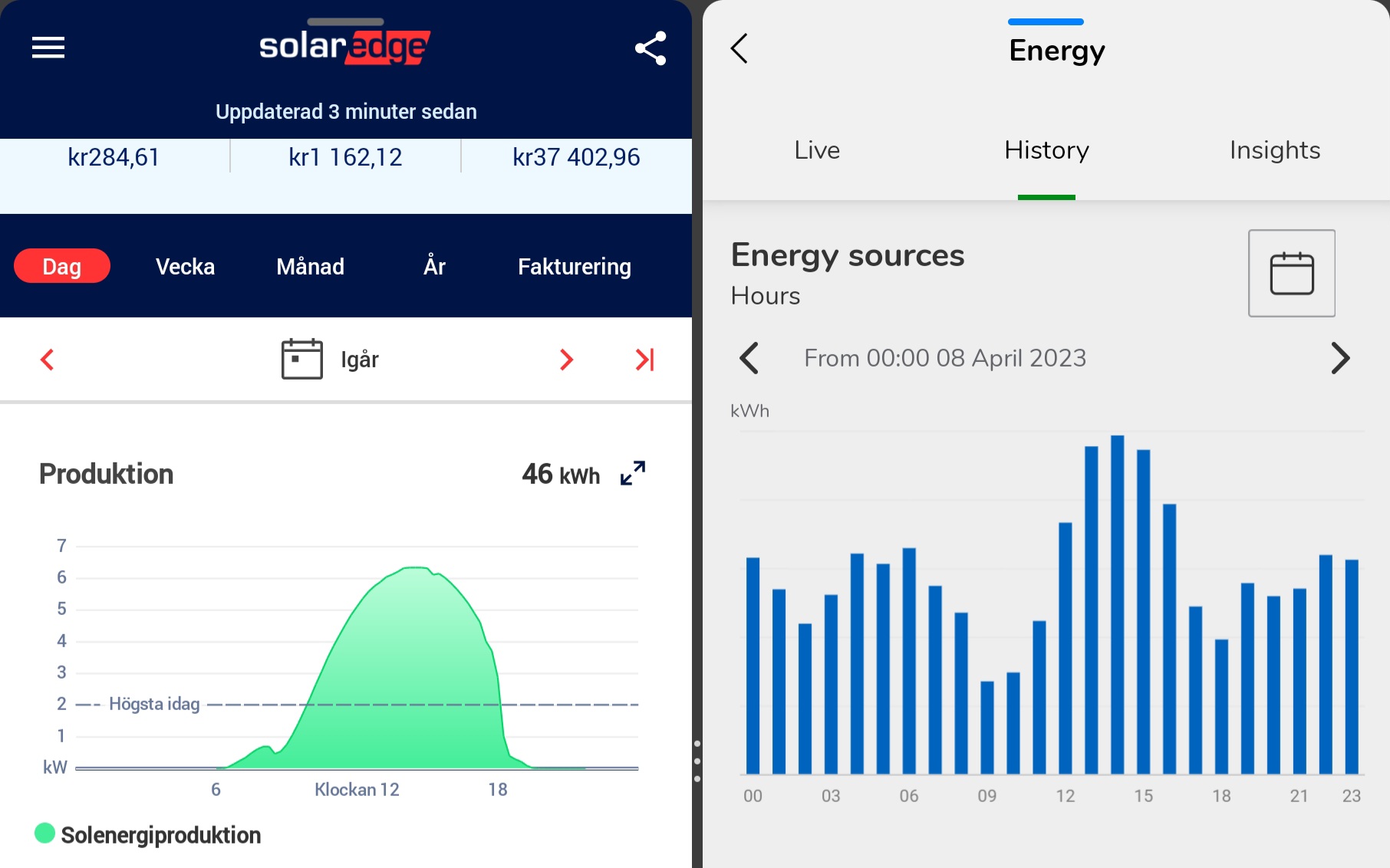The width and height of the screenshot is (1390, 868).
Task: Show the period after 08 April 2023
Action: click(1339, 358)
